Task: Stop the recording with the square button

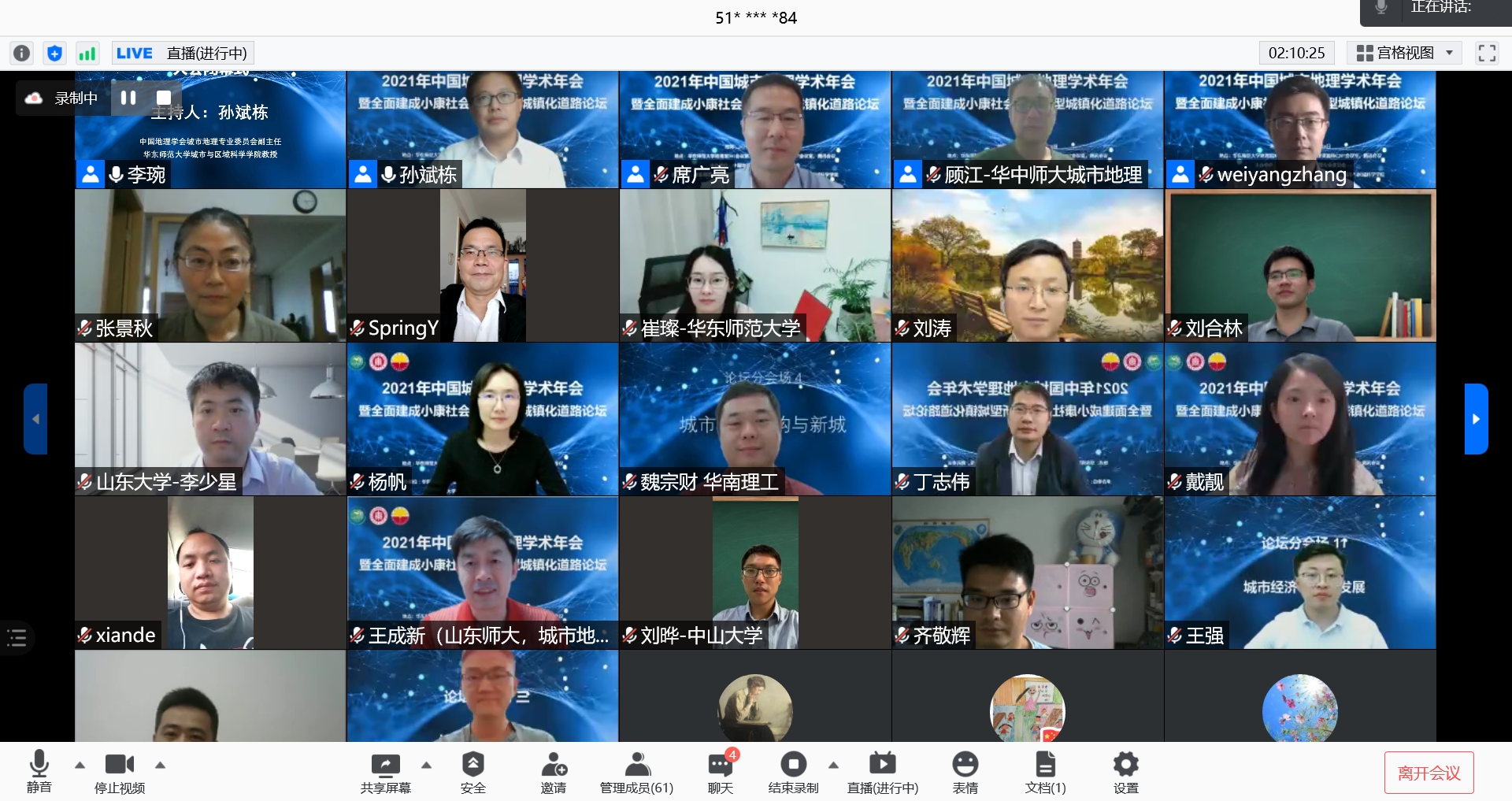Action: pos(164,98)
